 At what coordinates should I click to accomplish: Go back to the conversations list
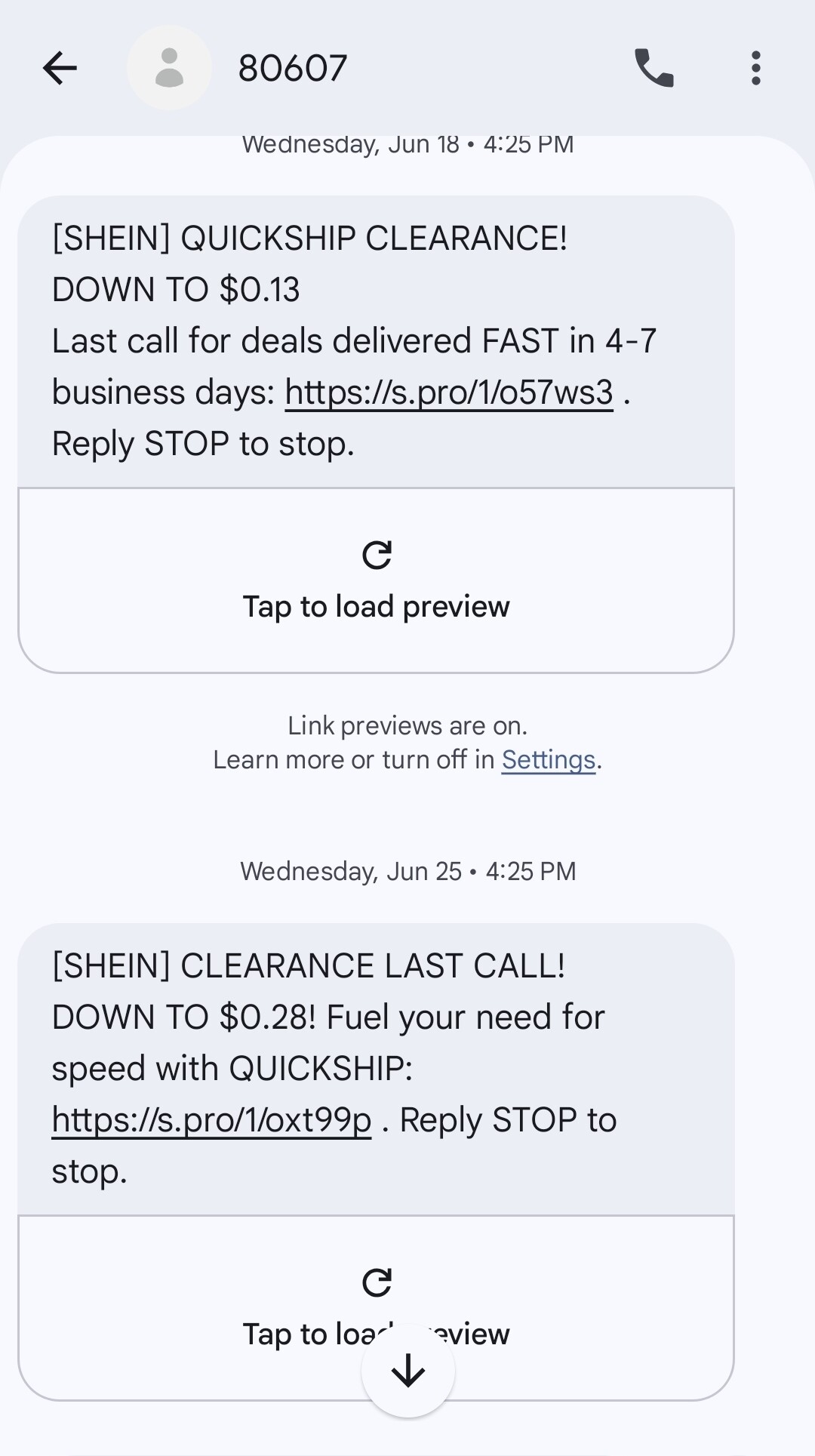tap(60, 68)
